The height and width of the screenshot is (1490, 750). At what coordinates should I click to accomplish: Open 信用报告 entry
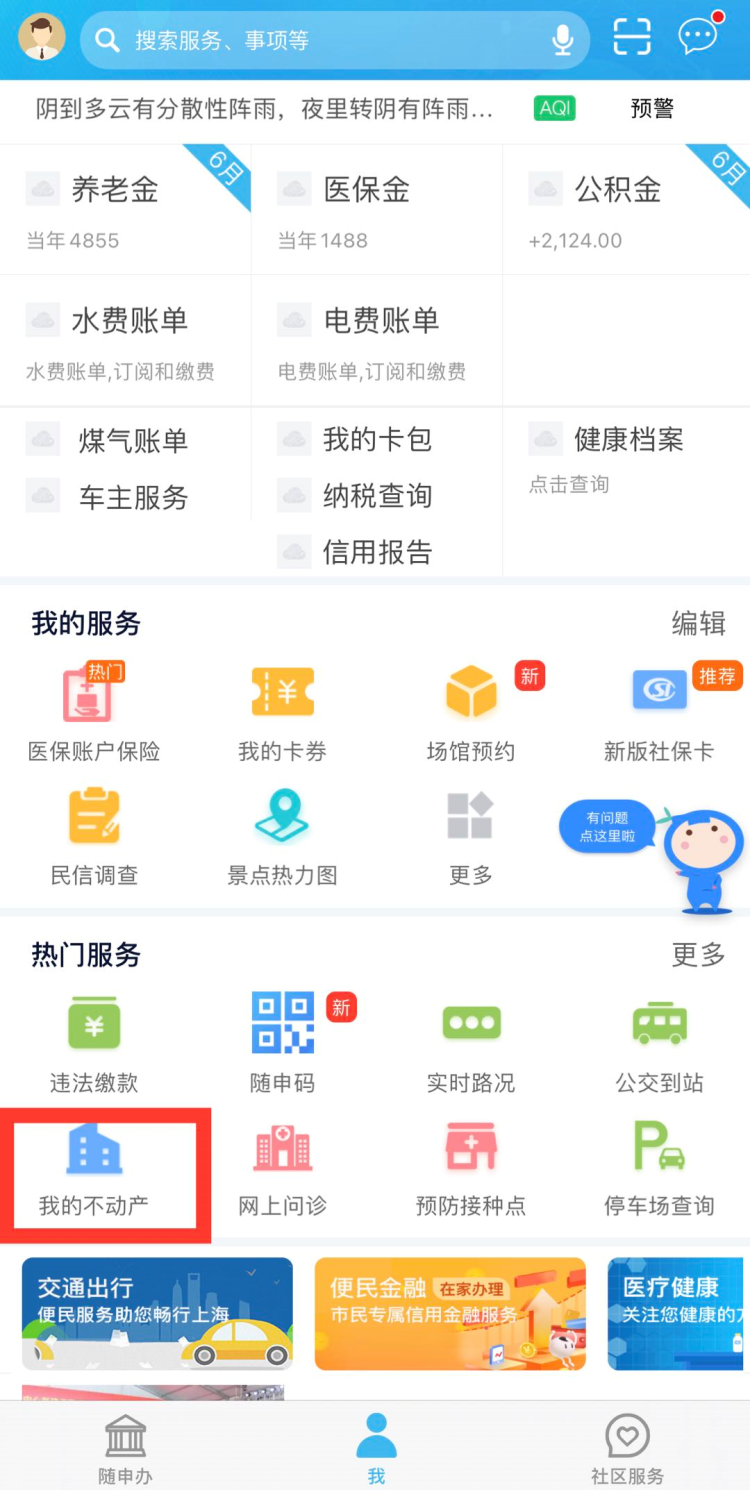[376, 552]
